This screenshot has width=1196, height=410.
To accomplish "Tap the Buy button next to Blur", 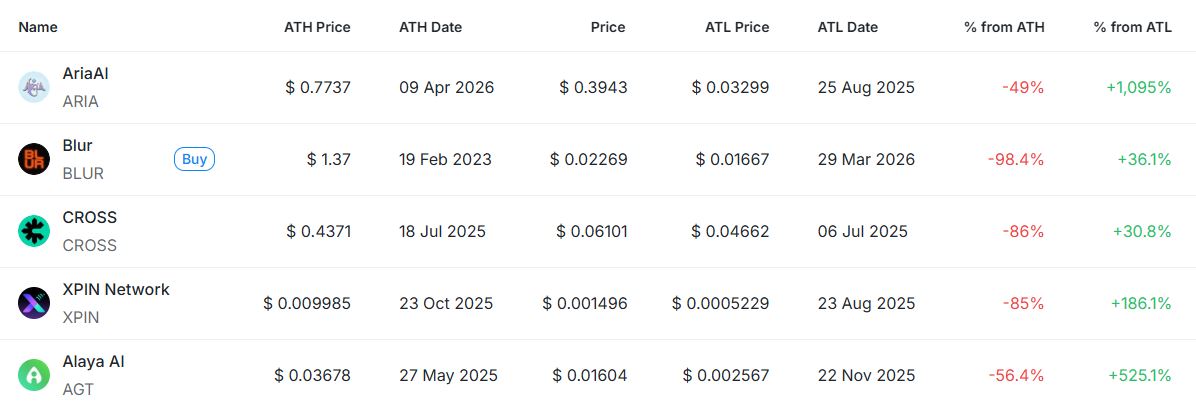I will [x=194, y=159].
